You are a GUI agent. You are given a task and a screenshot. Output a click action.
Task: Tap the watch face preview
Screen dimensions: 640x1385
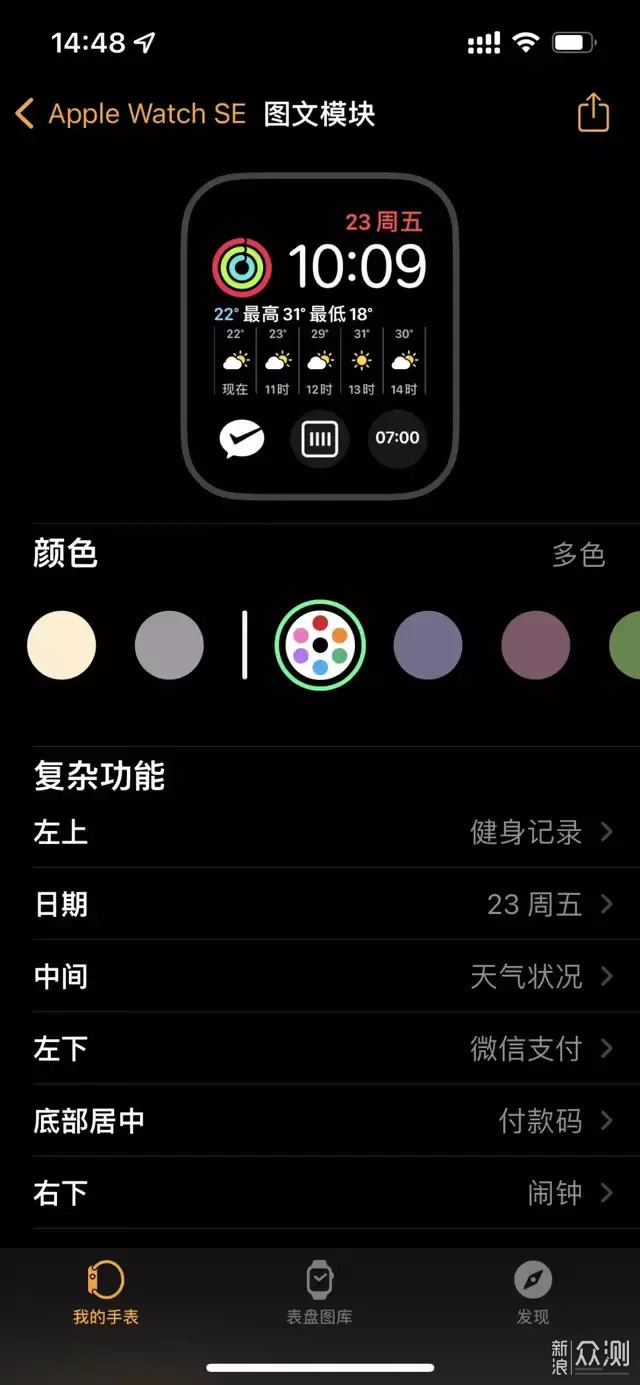320,336
